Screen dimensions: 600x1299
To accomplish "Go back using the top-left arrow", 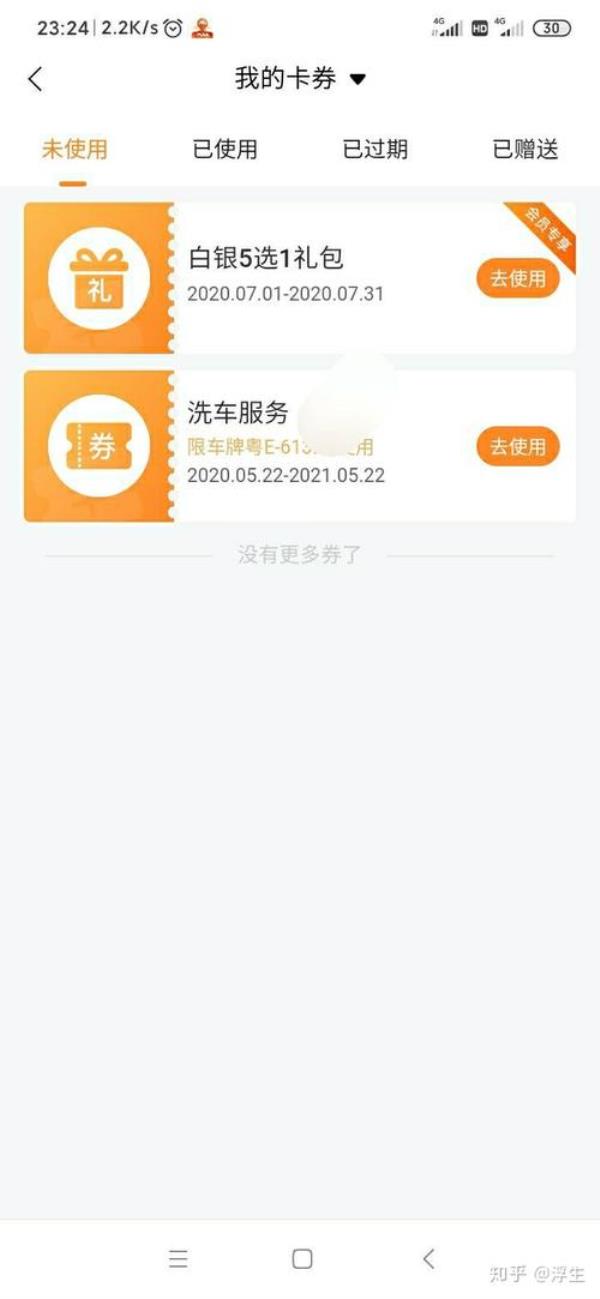I will coord(36,80).
